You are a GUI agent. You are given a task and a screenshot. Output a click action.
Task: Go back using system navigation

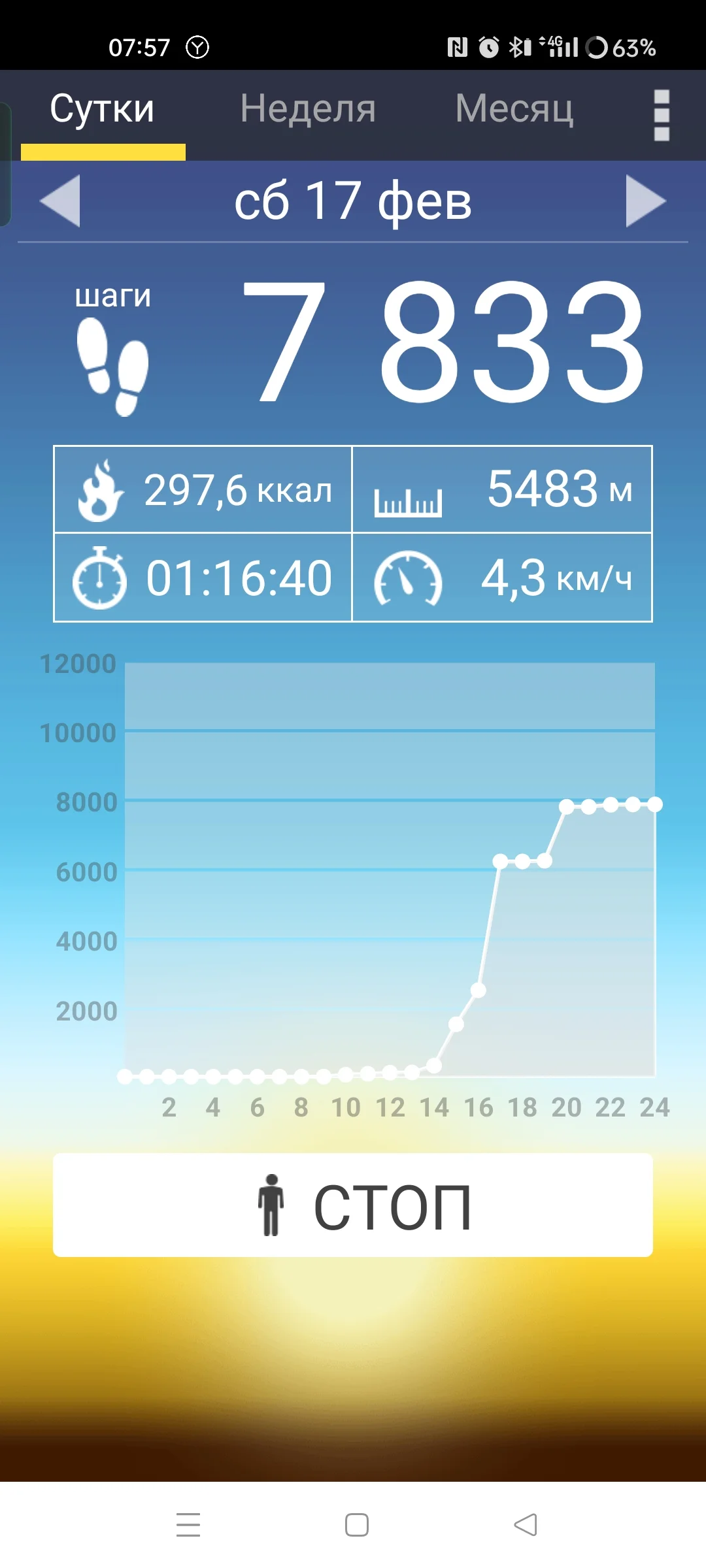click(525, 1525)
